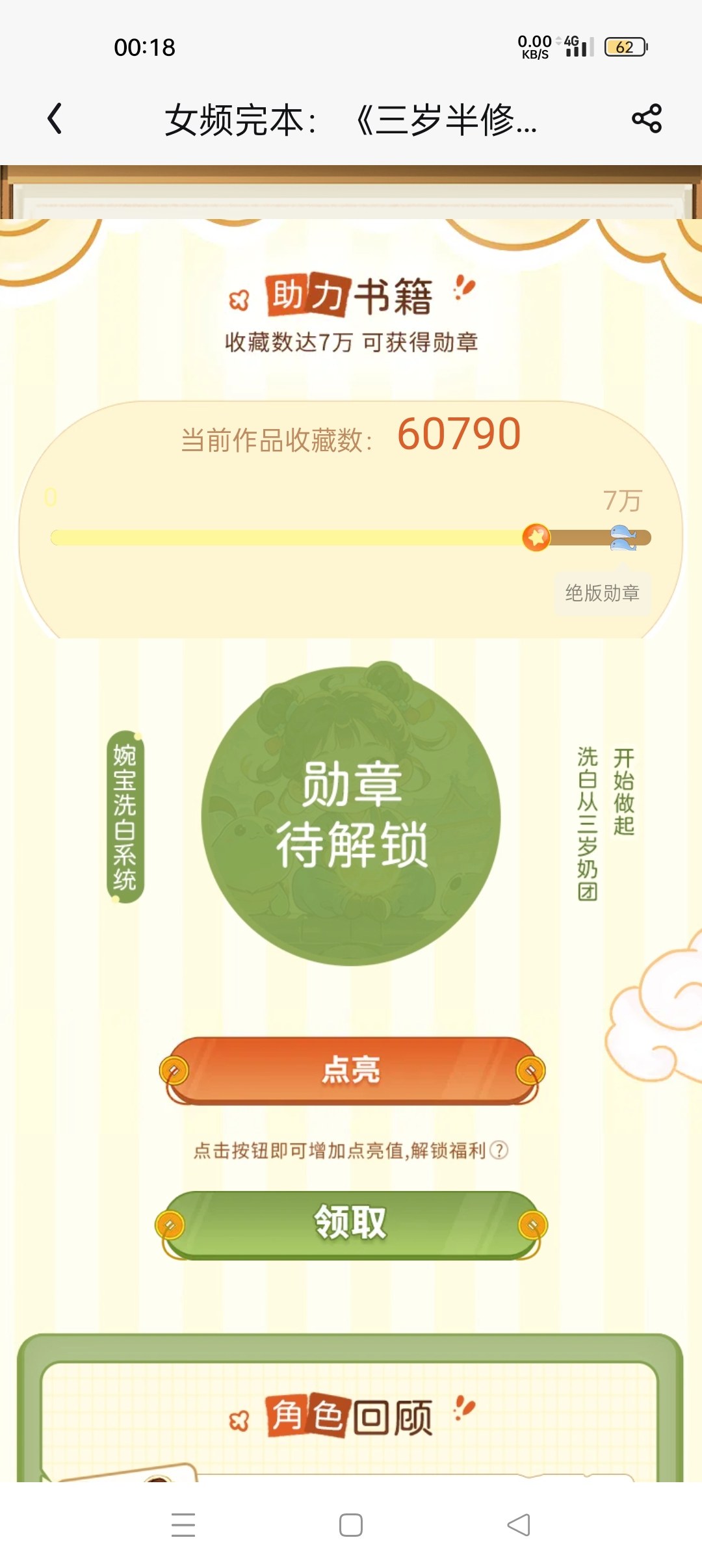Image resolution: width=702 pixels, height=1568 pixels.
Task: Tap the green 领取 button
Action: point(351,1224)
